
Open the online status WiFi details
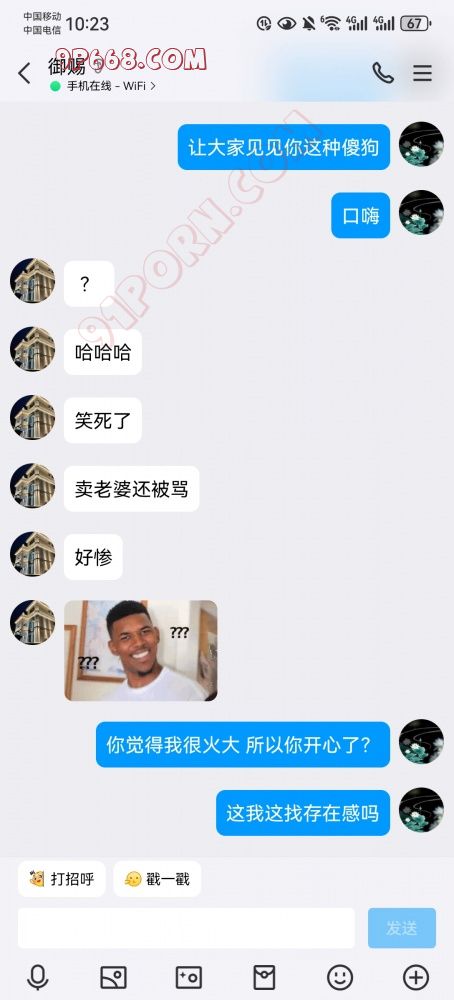(103, 85)
